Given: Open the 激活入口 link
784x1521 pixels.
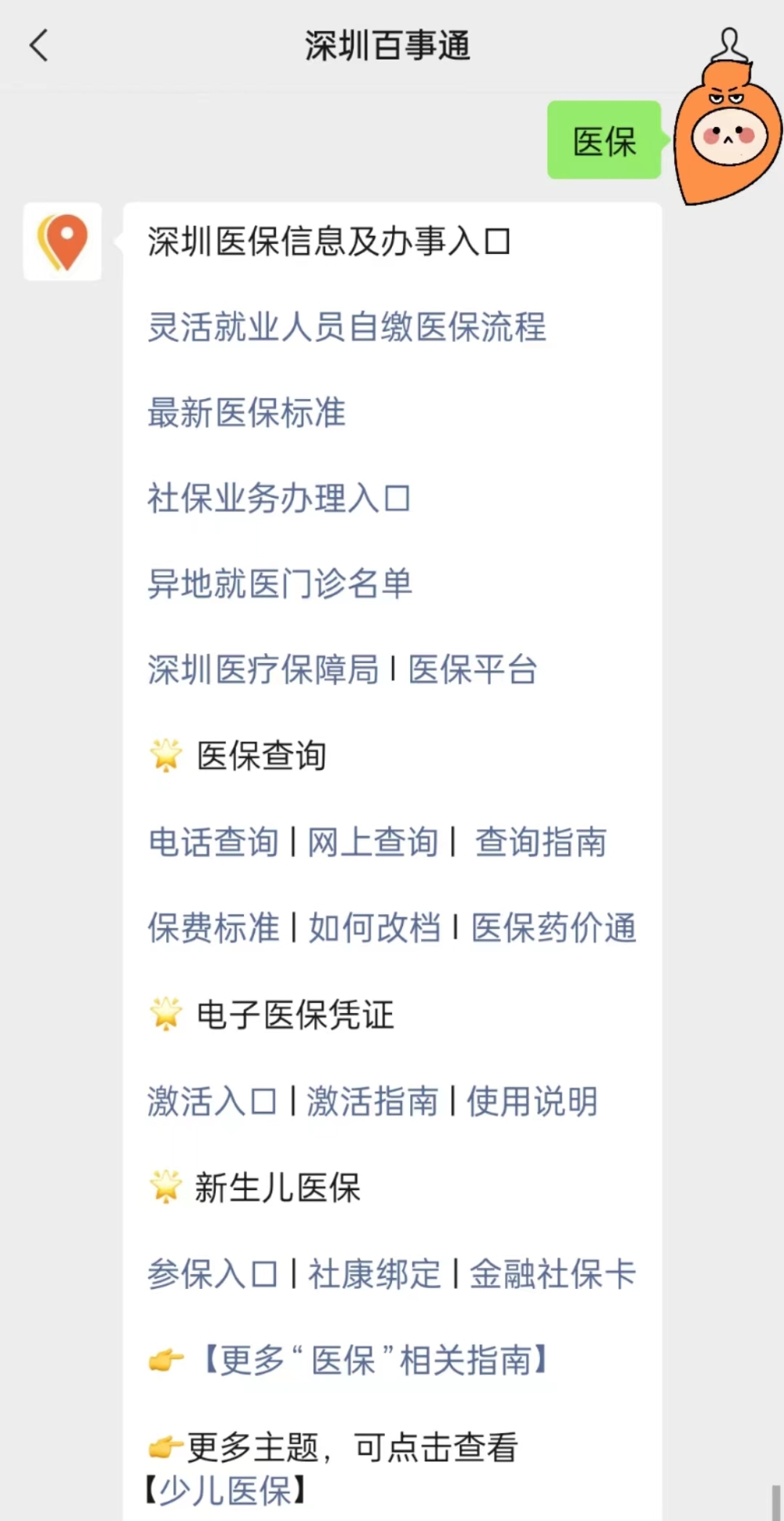Looking at the screenshot, I should (x=212, y=1102).
